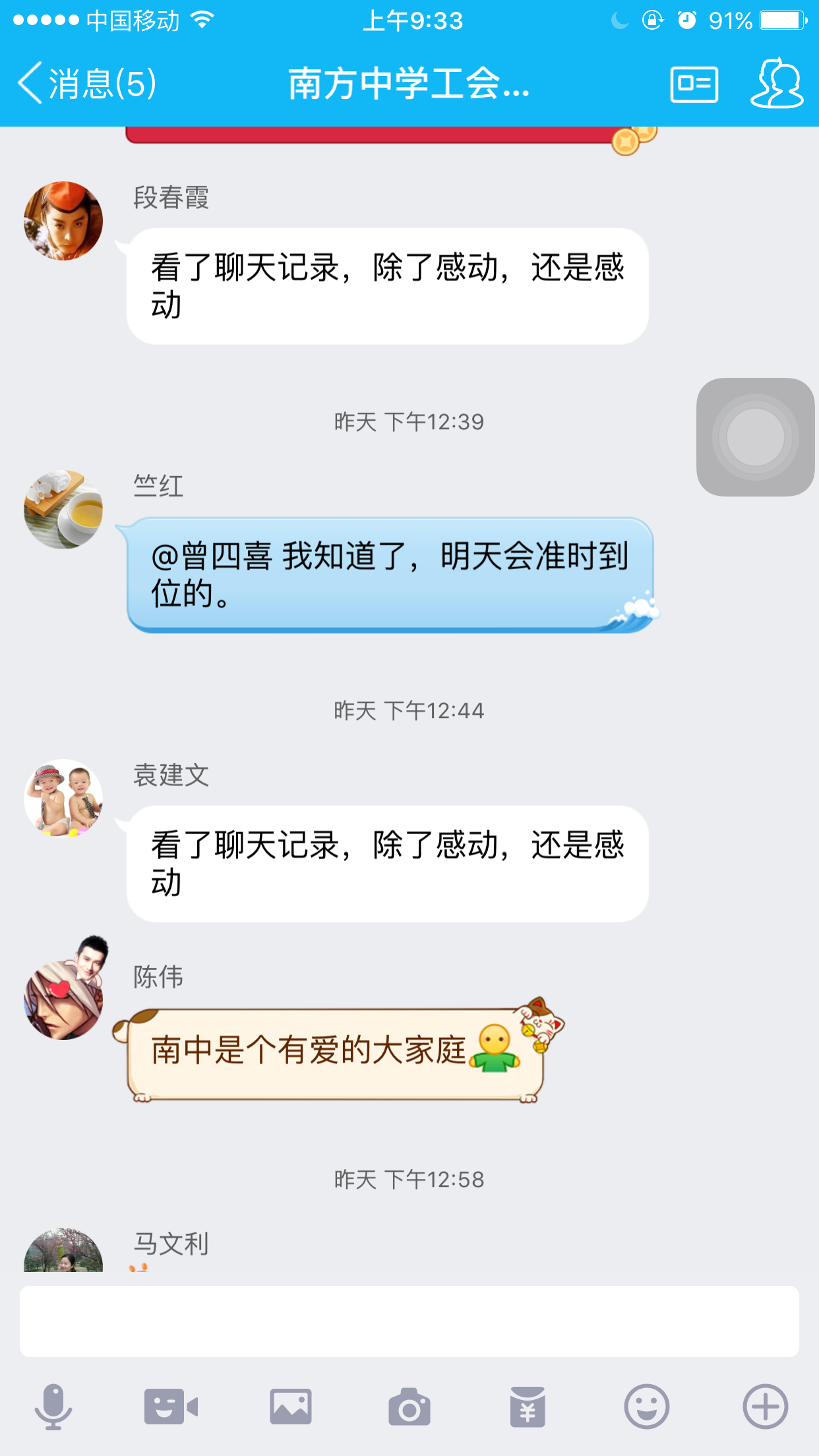Image resolution: width=819 pixels, height=1456 pixels.
Task: Open the group apps card icon
Action: [x=694, y=84]
